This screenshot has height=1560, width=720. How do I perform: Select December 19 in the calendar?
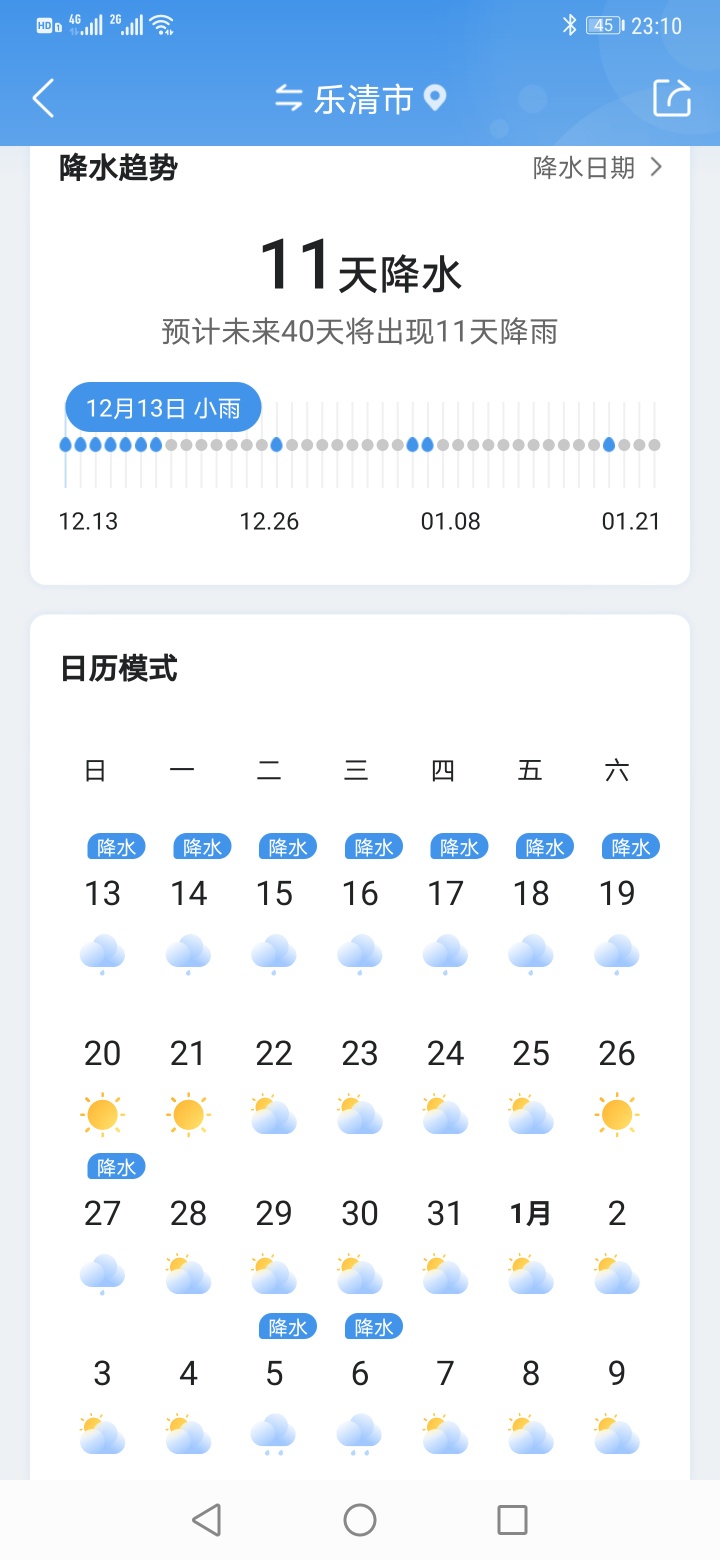pos(617,905)
